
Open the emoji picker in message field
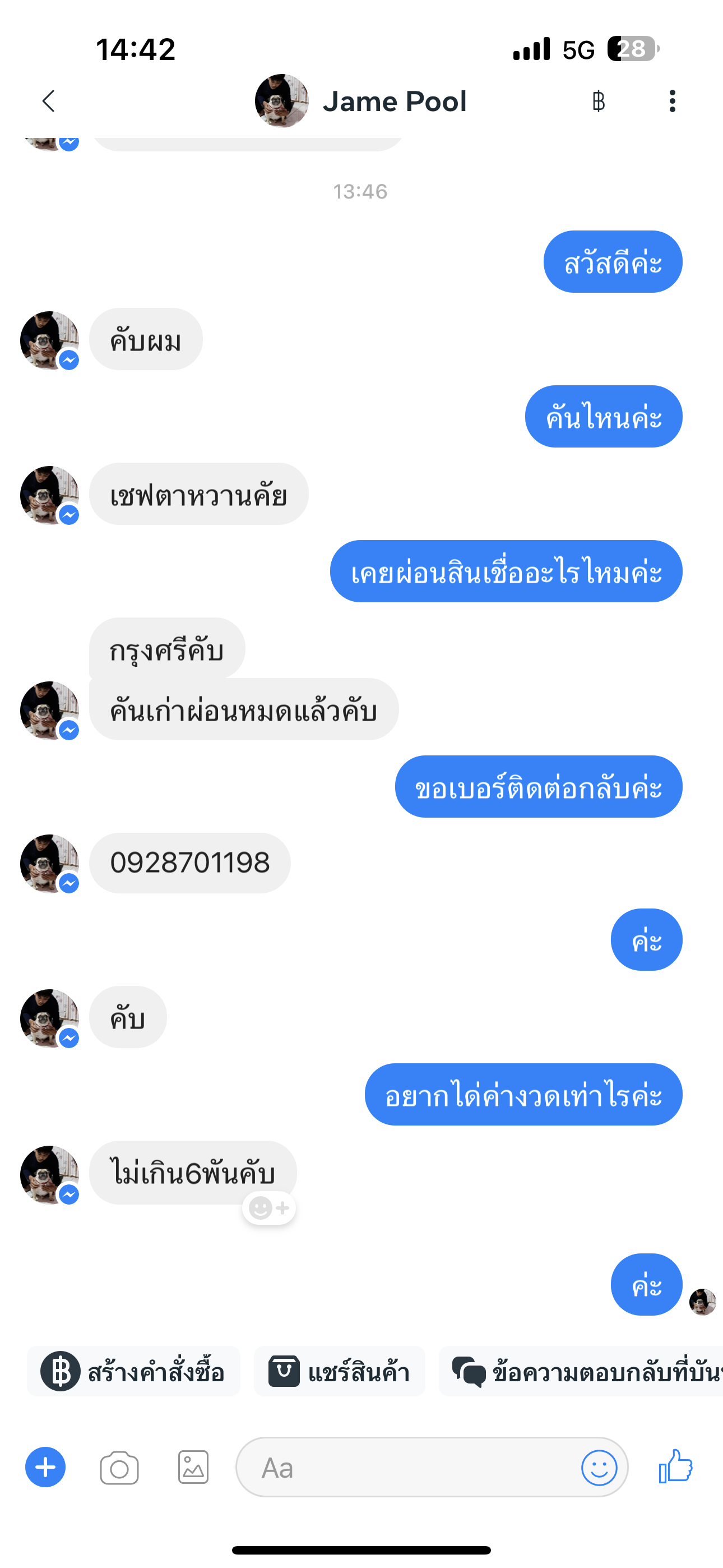(599, 1468)
